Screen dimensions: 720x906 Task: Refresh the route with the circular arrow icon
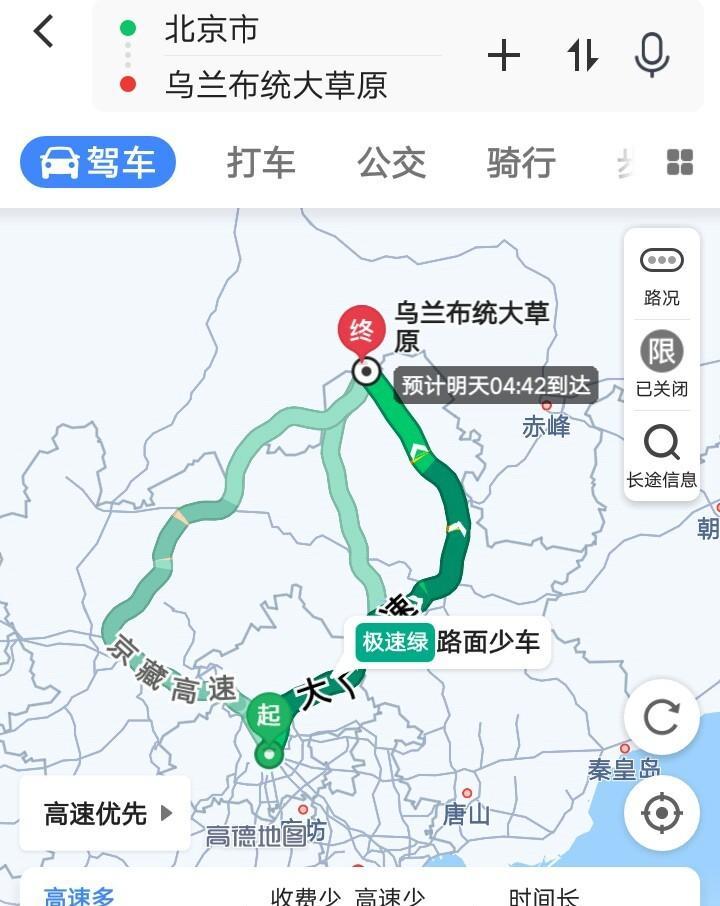660,717
